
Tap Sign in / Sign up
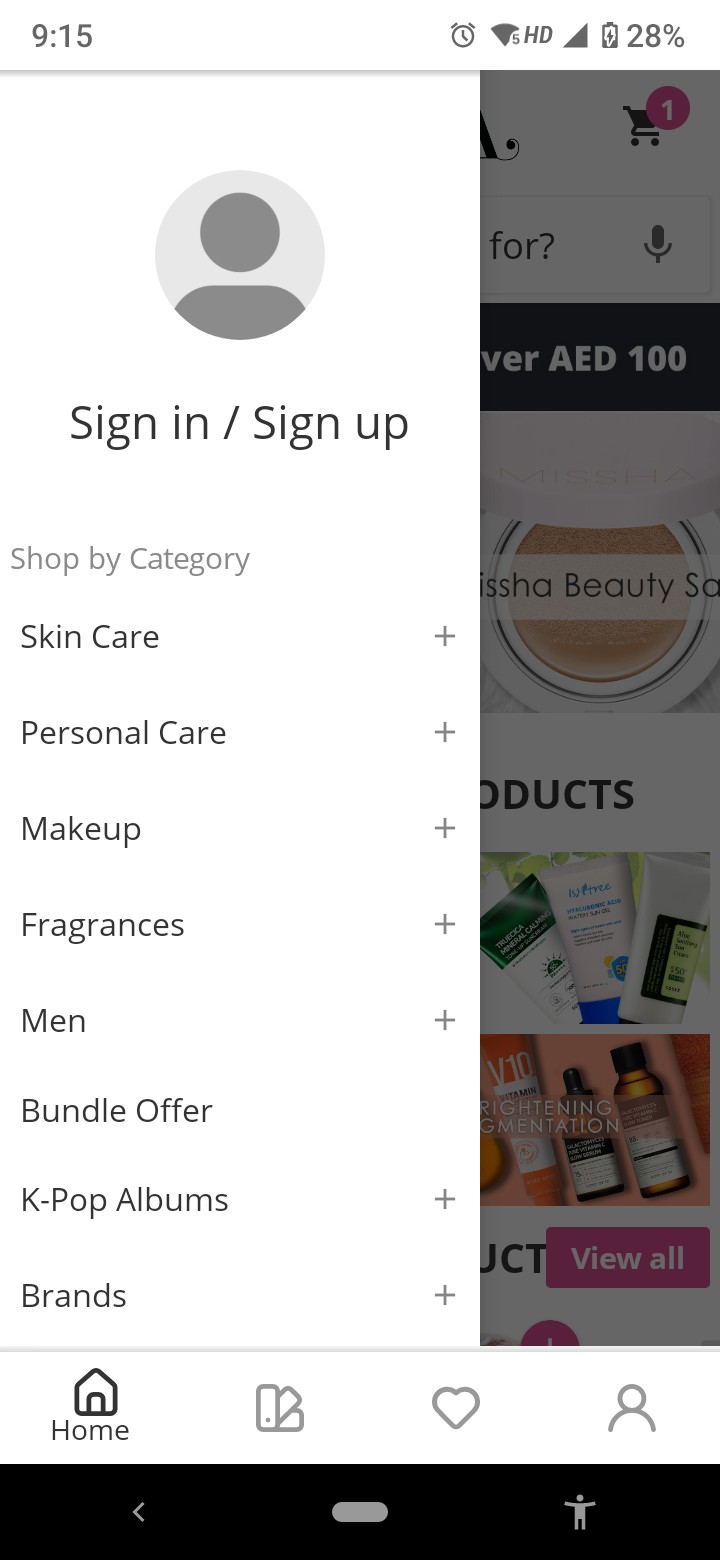239,423
